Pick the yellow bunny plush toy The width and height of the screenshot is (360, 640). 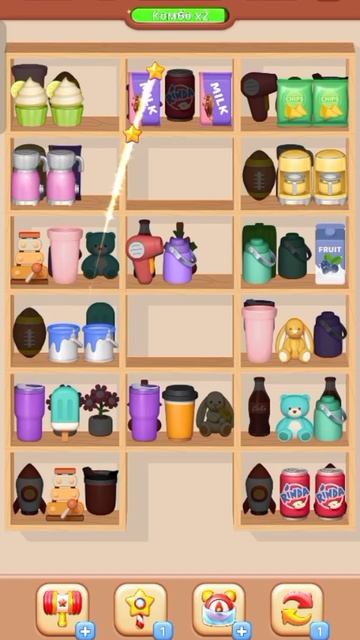(x=294, y=340)
